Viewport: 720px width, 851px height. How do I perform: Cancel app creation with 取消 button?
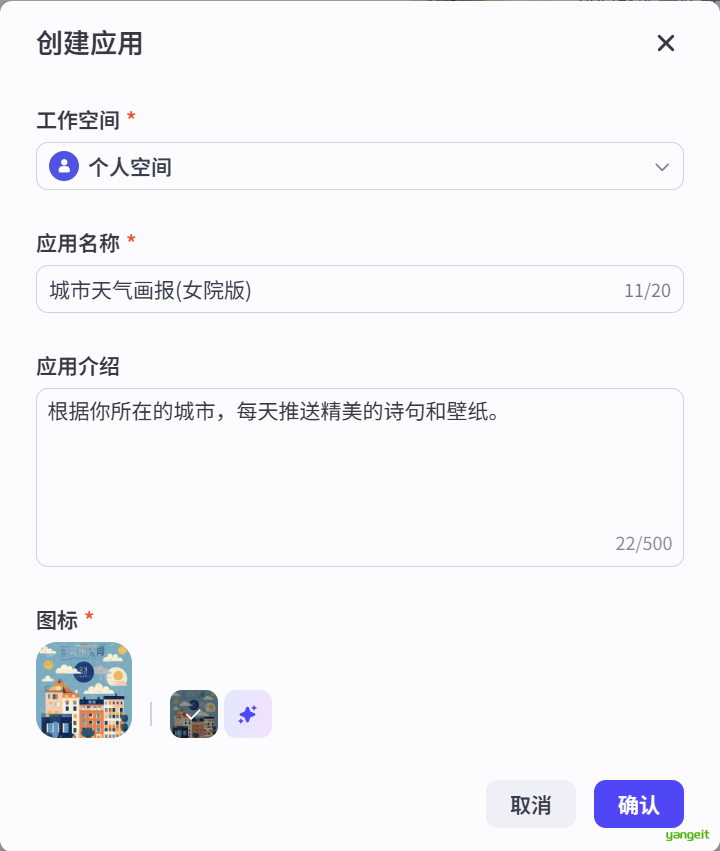pyautogui.click(x=531, y=804)
